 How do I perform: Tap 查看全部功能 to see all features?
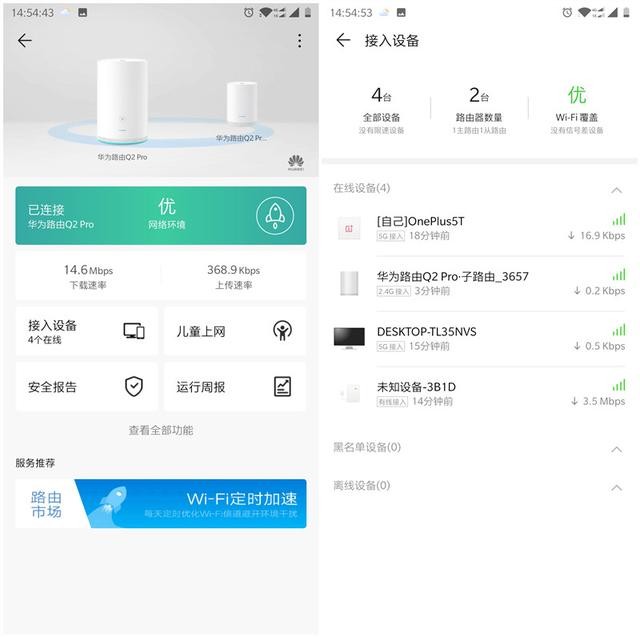[160, 430]
